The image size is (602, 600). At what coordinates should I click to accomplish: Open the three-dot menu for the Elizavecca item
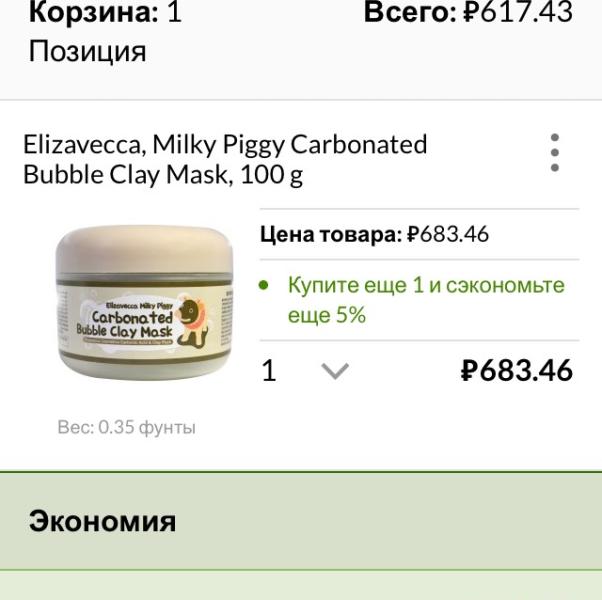point(555,153)
